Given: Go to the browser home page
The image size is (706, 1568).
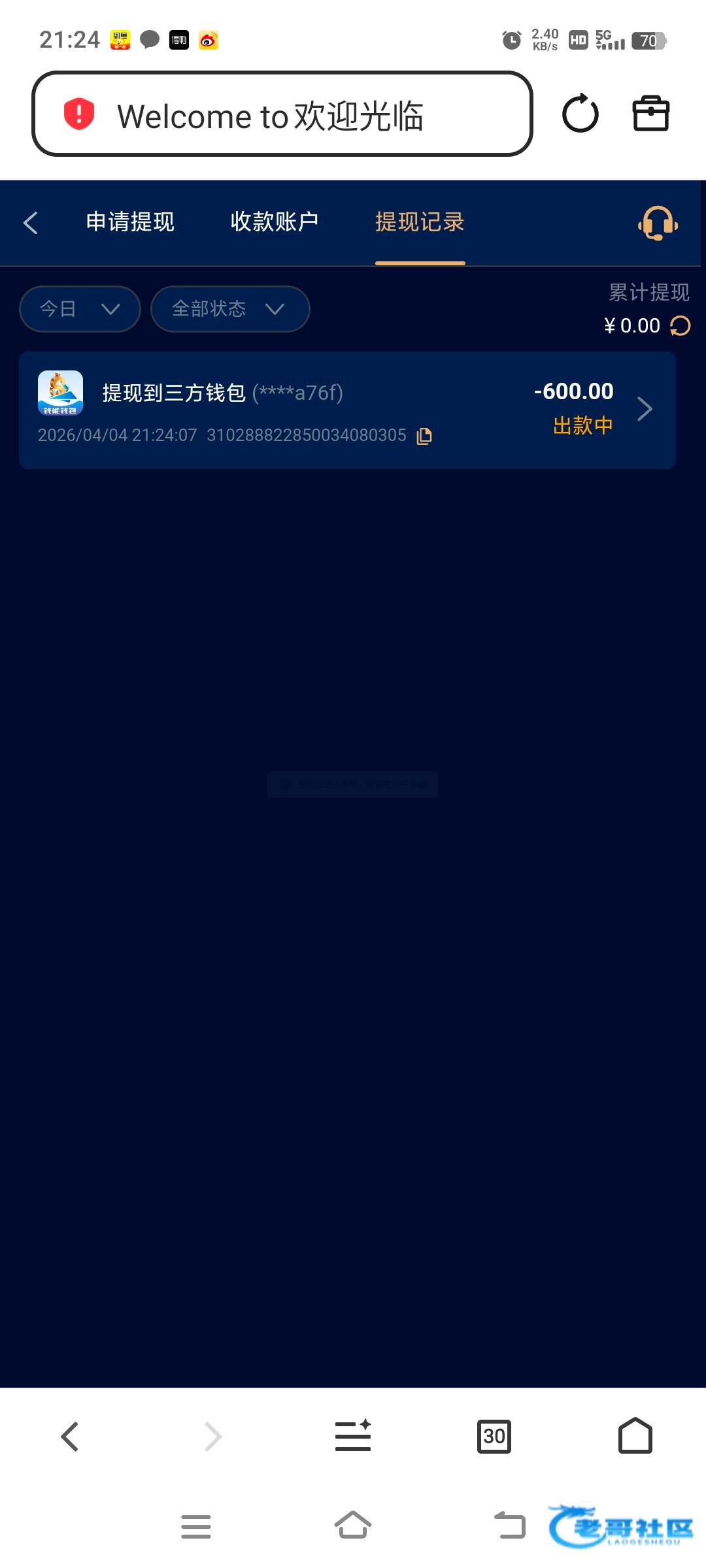Looking at the screenshot, I should click(x=635, y=1435).
